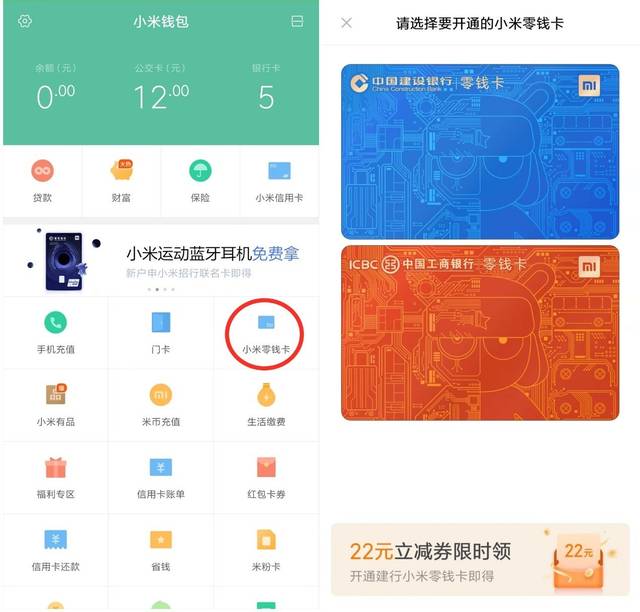This screenshot has width=640, height=612.
Task: Open the settings gear in 小米钱包
Action: (x=25, y=21)
